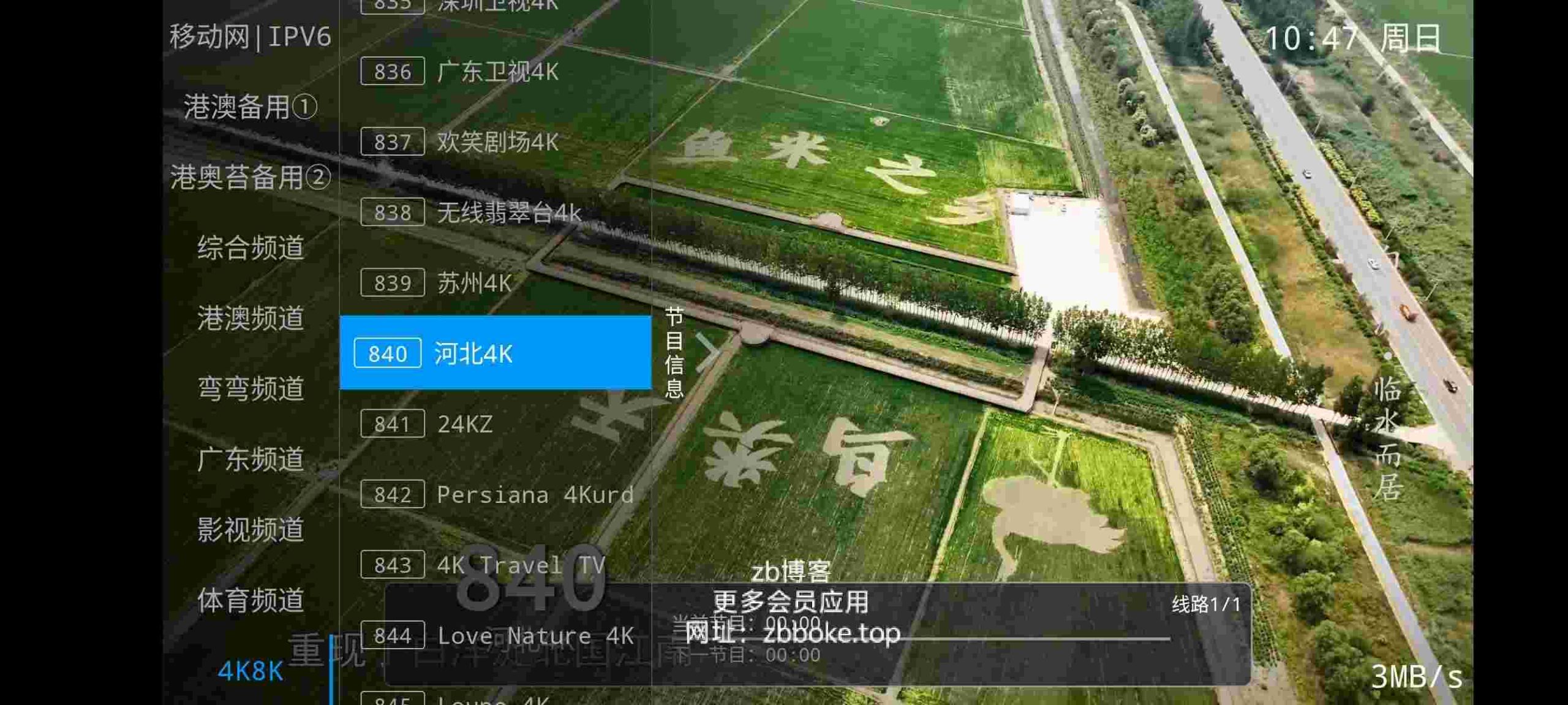
Task: Play channel 837 欢笑剧场4K
Action: coord(496,142)
